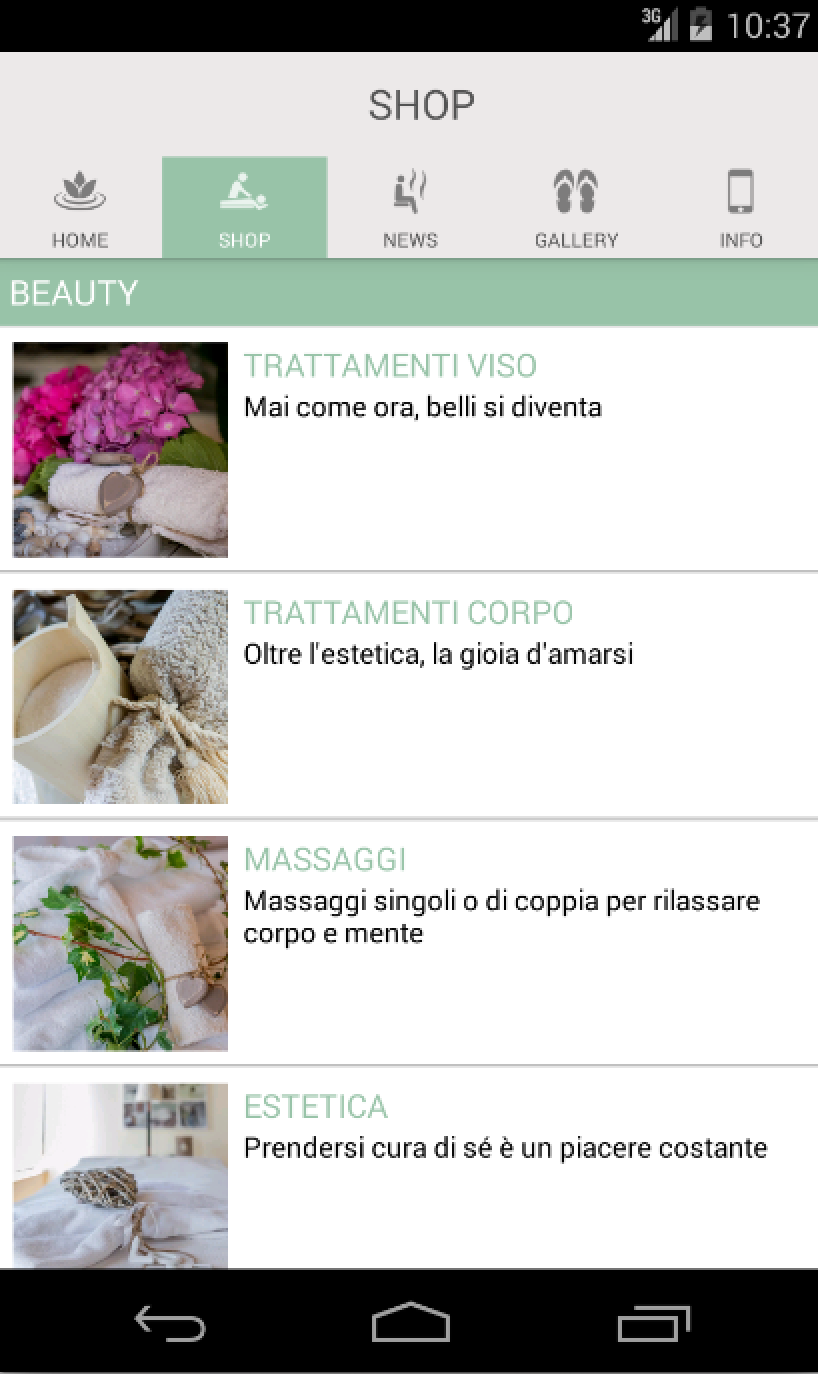Show recent apps
The width and height of the screenshot is (818, 1374).
pos(653,1324)
